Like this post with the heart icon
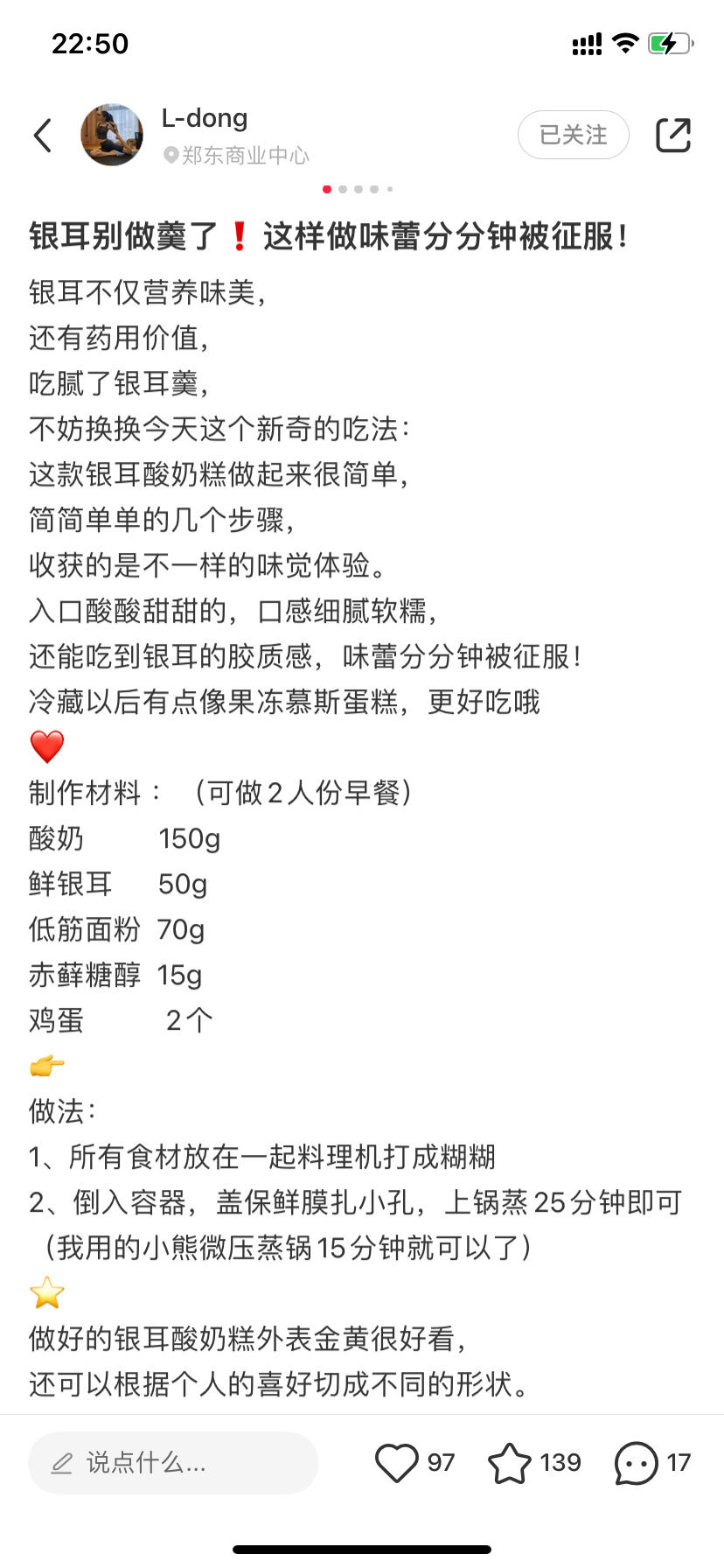 pyautogui.click(x=397, y=1462)
